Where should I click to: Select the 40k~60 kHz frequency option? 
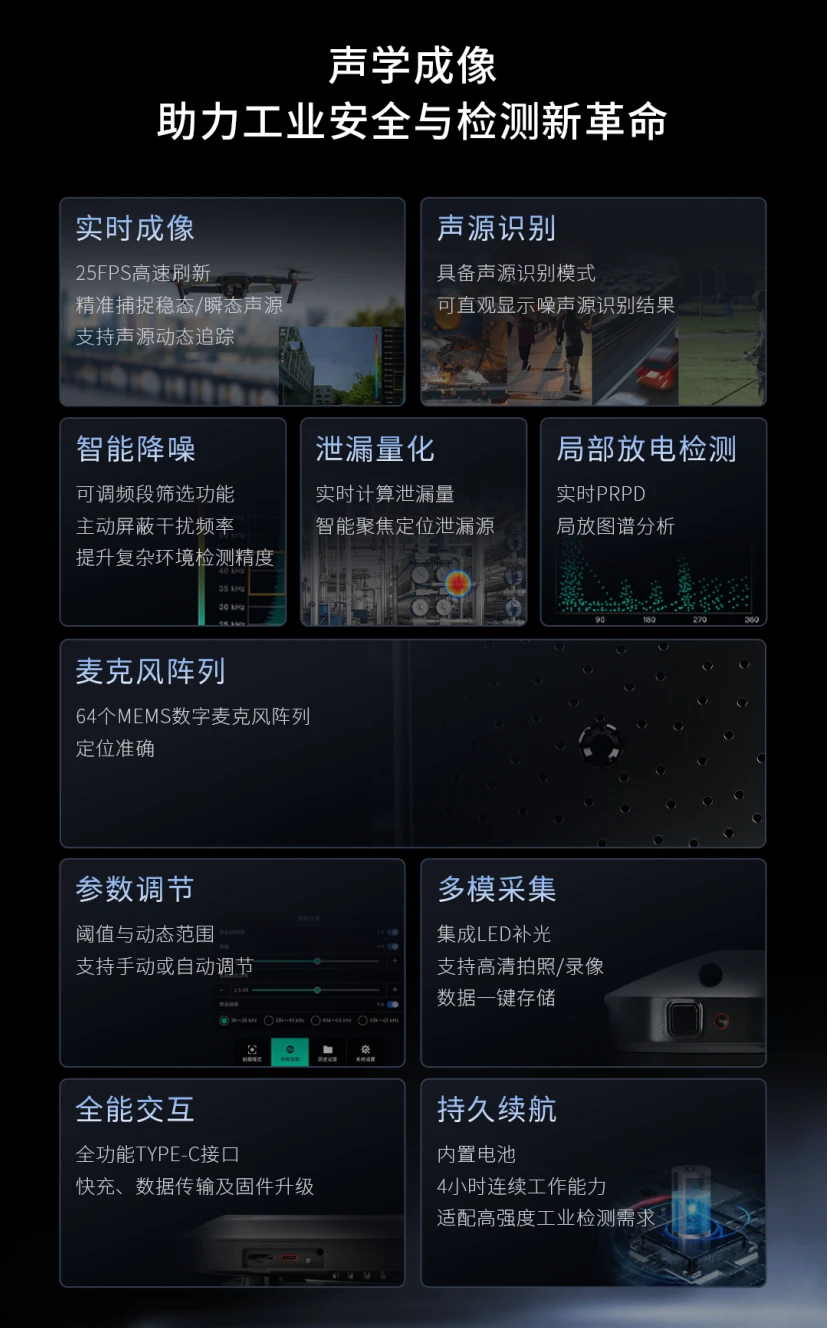click(x=316, y=1021)
